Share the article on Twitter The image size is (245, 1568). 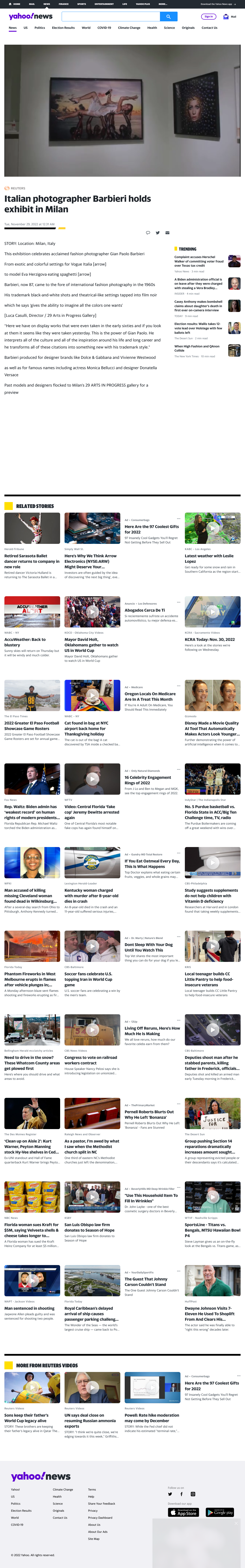point(158,233)
